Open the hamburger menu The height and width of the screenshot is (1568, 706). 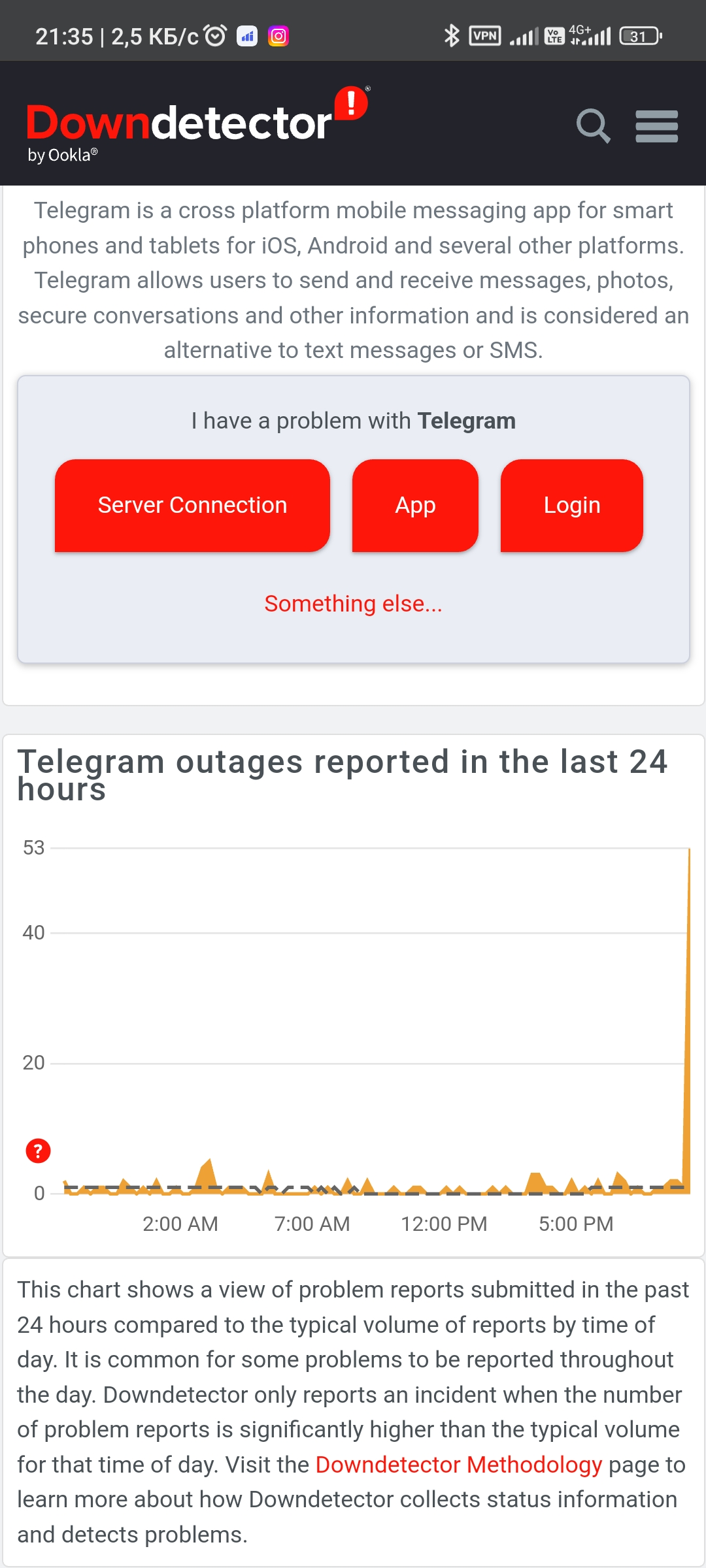click(x=656, y=126)
